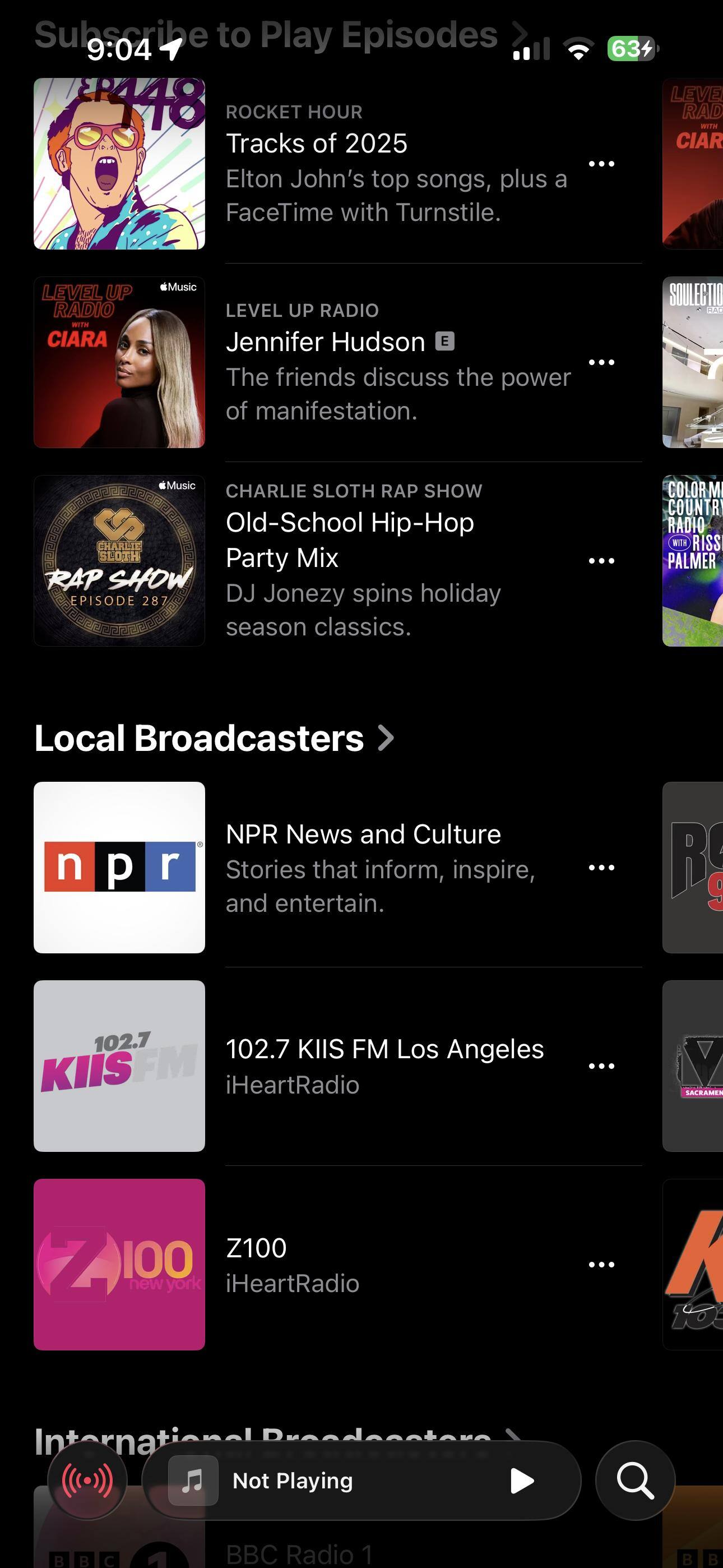Viewport: 723px width, 1568px height.
Task: Tap the play button in the mini player
Action: [x=522, y=1481]
